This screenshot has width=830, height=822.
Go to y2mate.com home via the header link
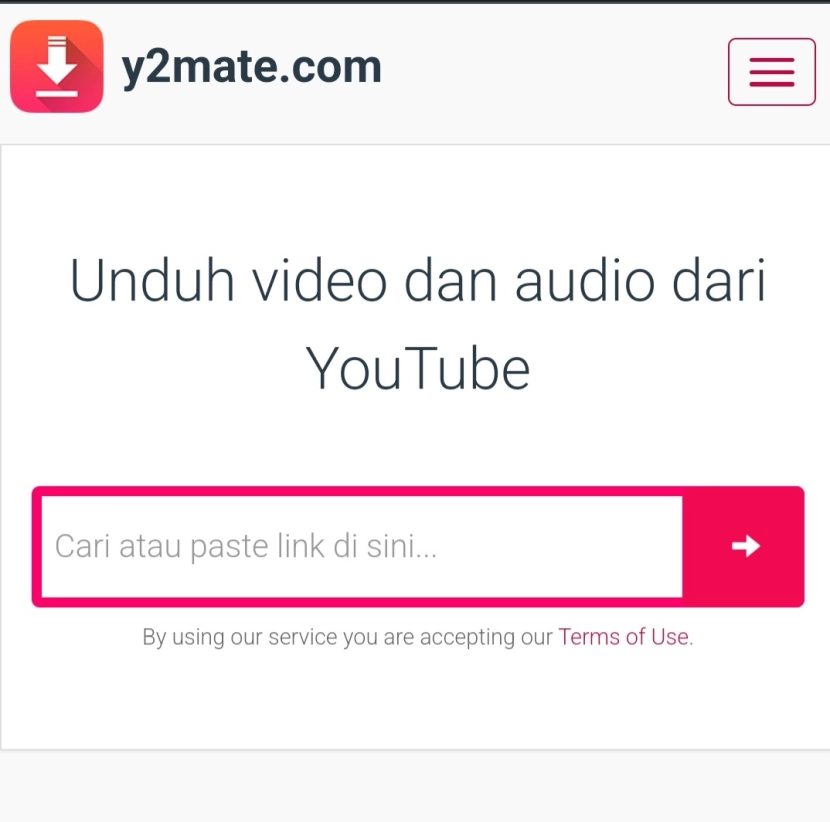(x=250, y=67)
